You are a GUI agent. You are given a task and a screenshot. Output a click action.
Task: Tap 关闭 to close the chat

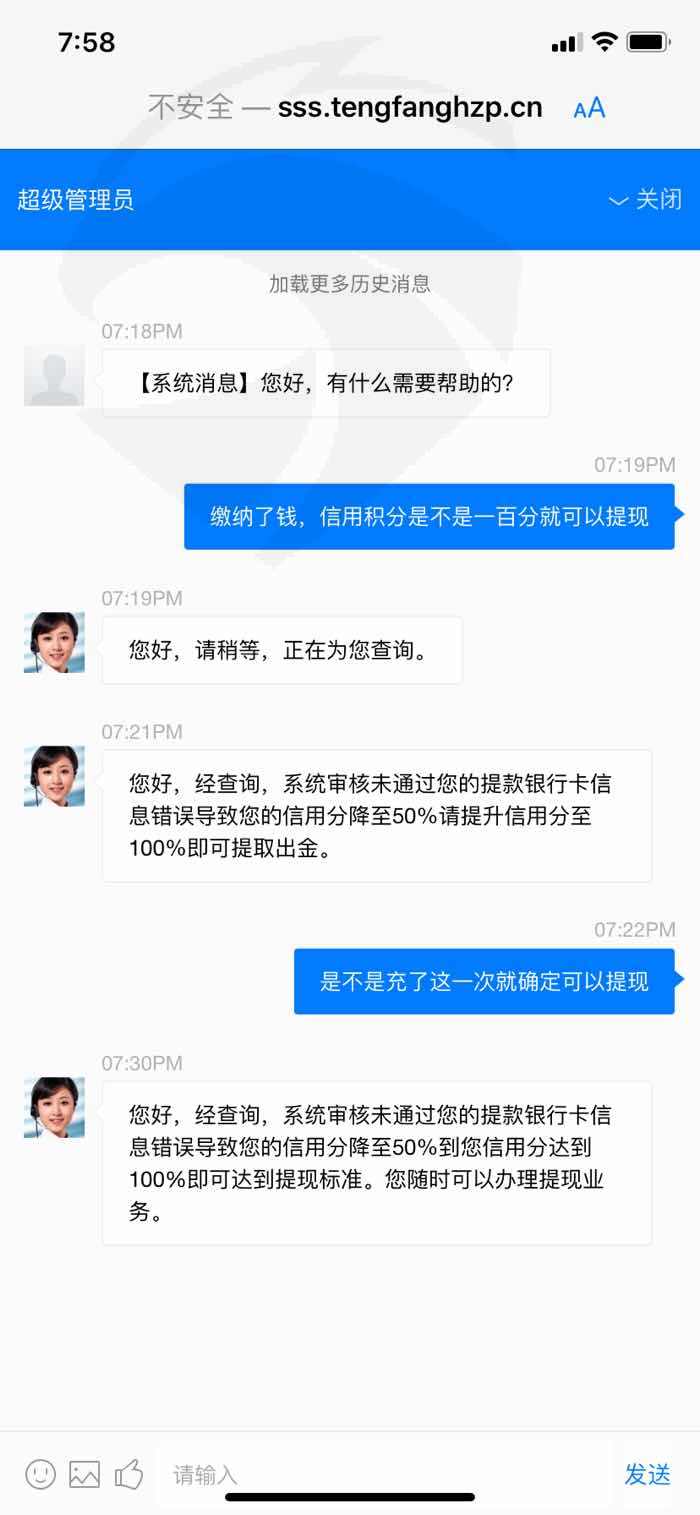(645, 199)
